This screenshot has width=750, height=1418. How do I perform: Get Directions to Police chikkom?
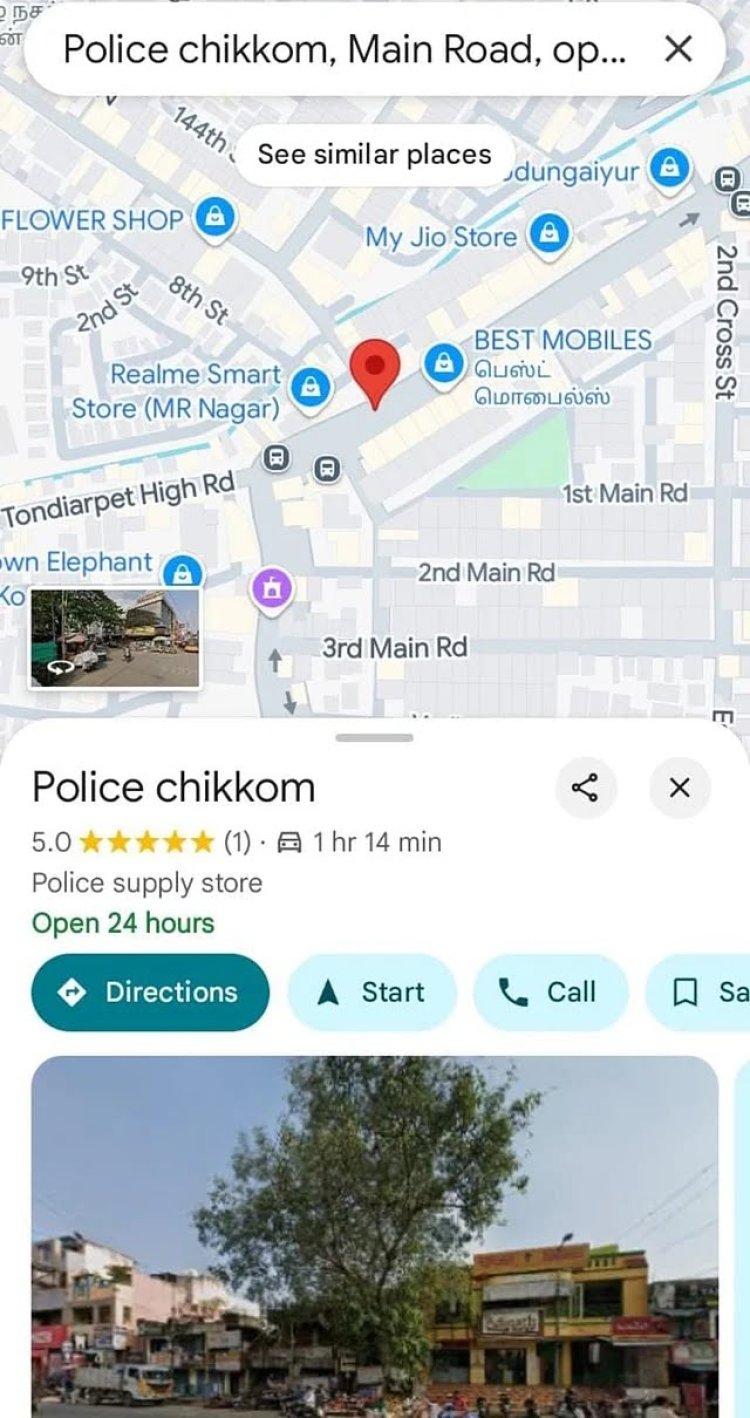[x=150, y=992]
